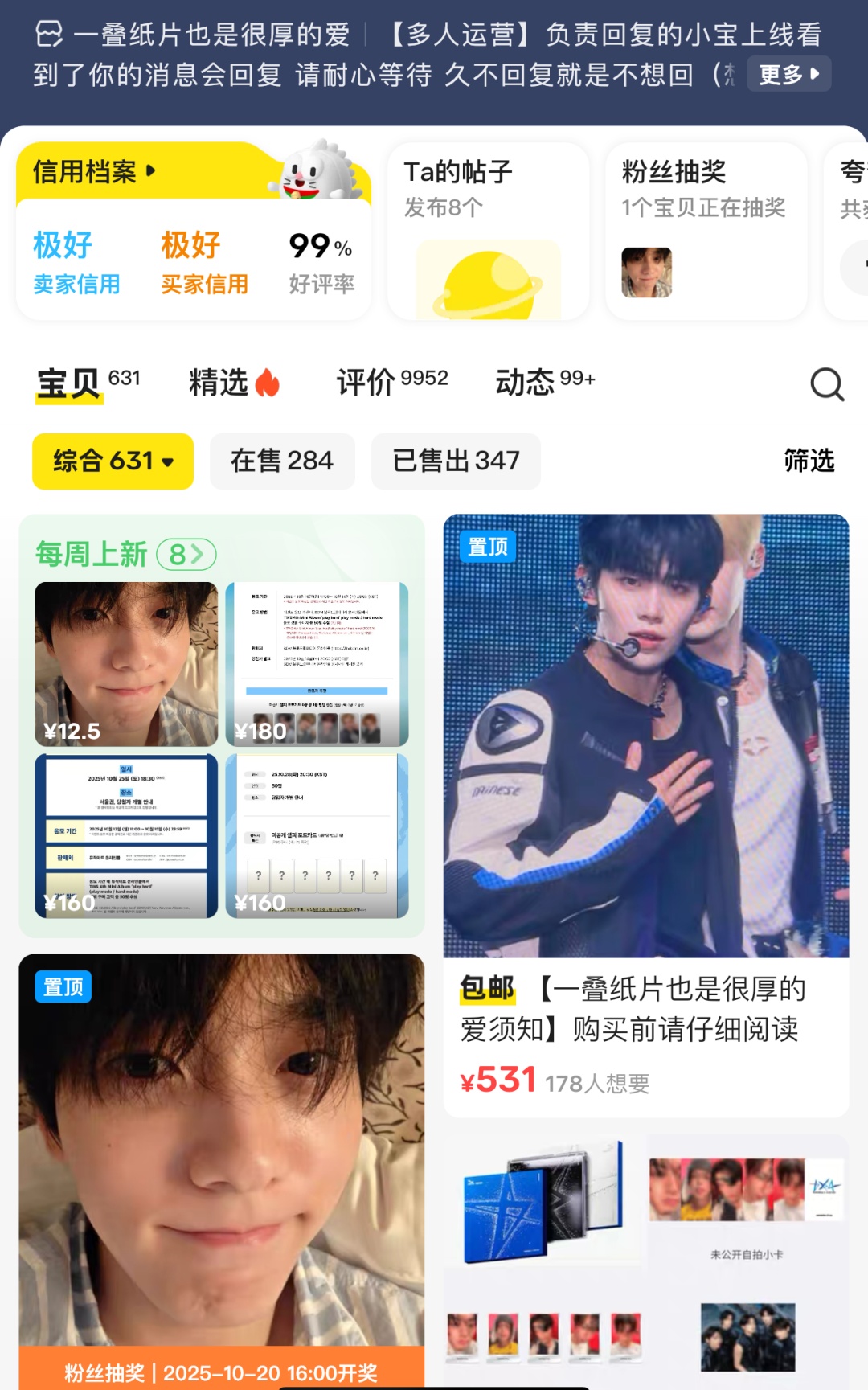The image size is (868, 1390).
Task: Switch to the 宝贝 tab
Action: tap(69, 382)
